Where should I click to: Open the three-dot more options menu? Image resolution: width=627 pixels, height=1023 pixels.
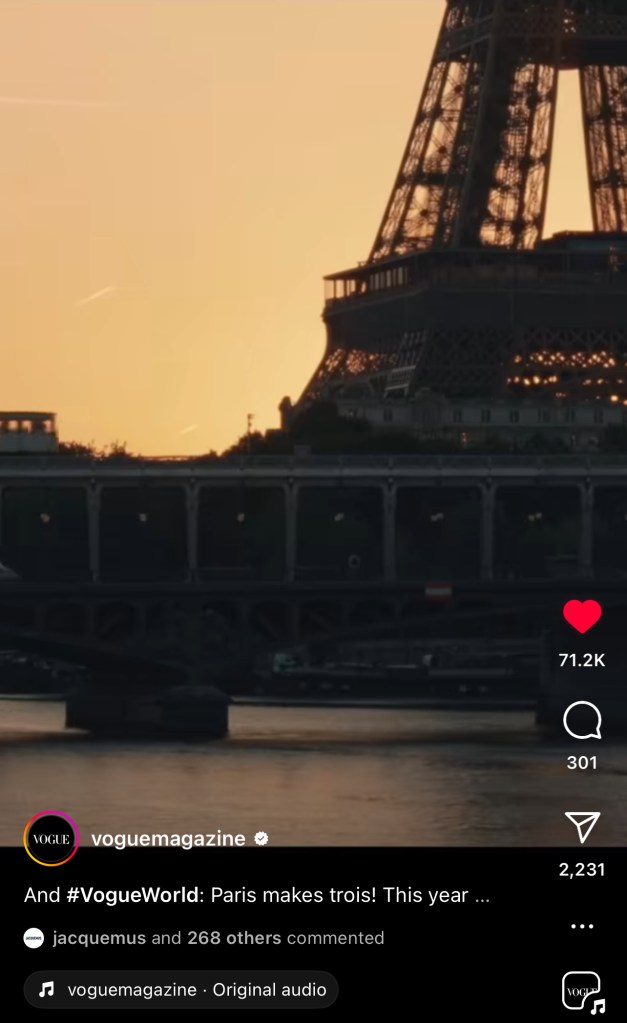581,926
